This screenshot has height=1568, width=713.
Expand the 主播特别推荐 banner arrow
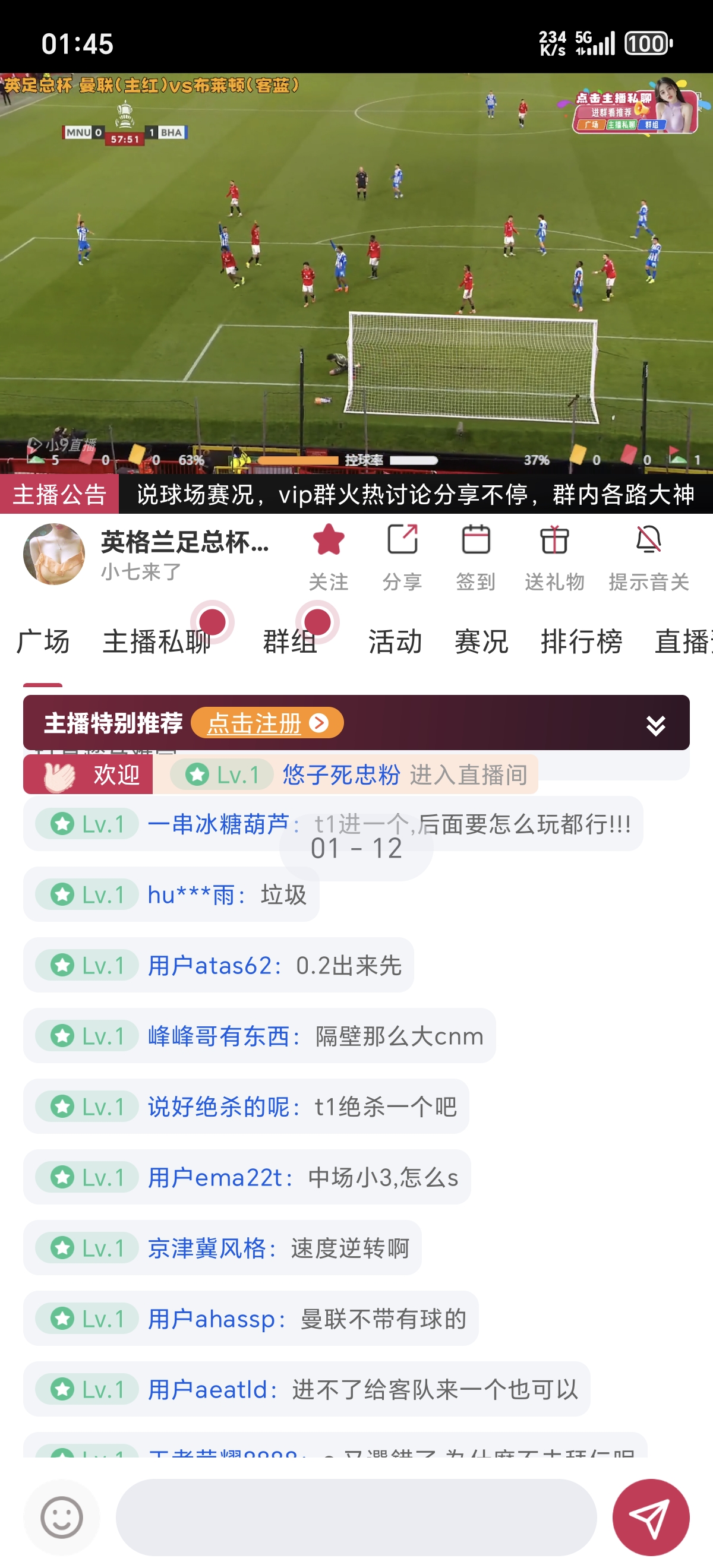(x=655, y=725)
